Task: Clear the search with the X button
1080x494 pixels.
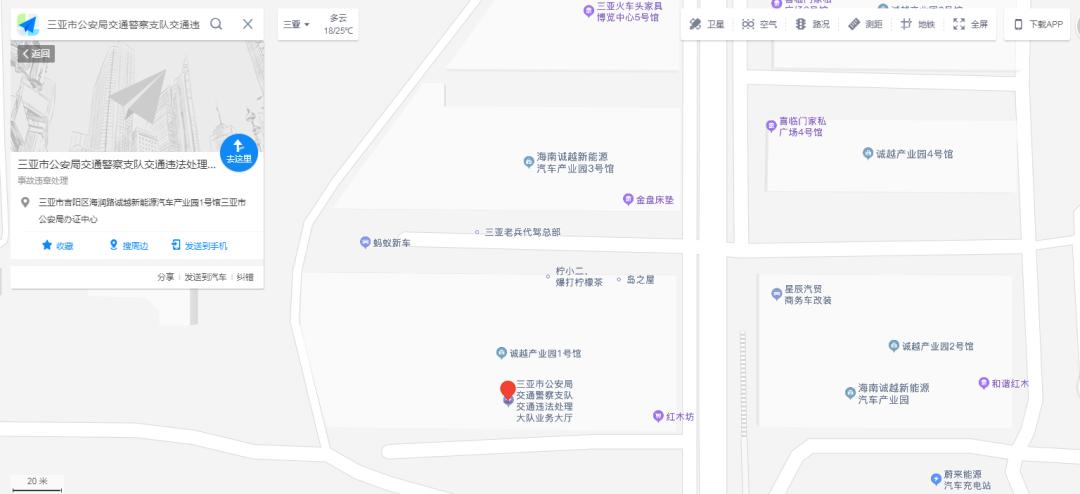Action: 248,24
